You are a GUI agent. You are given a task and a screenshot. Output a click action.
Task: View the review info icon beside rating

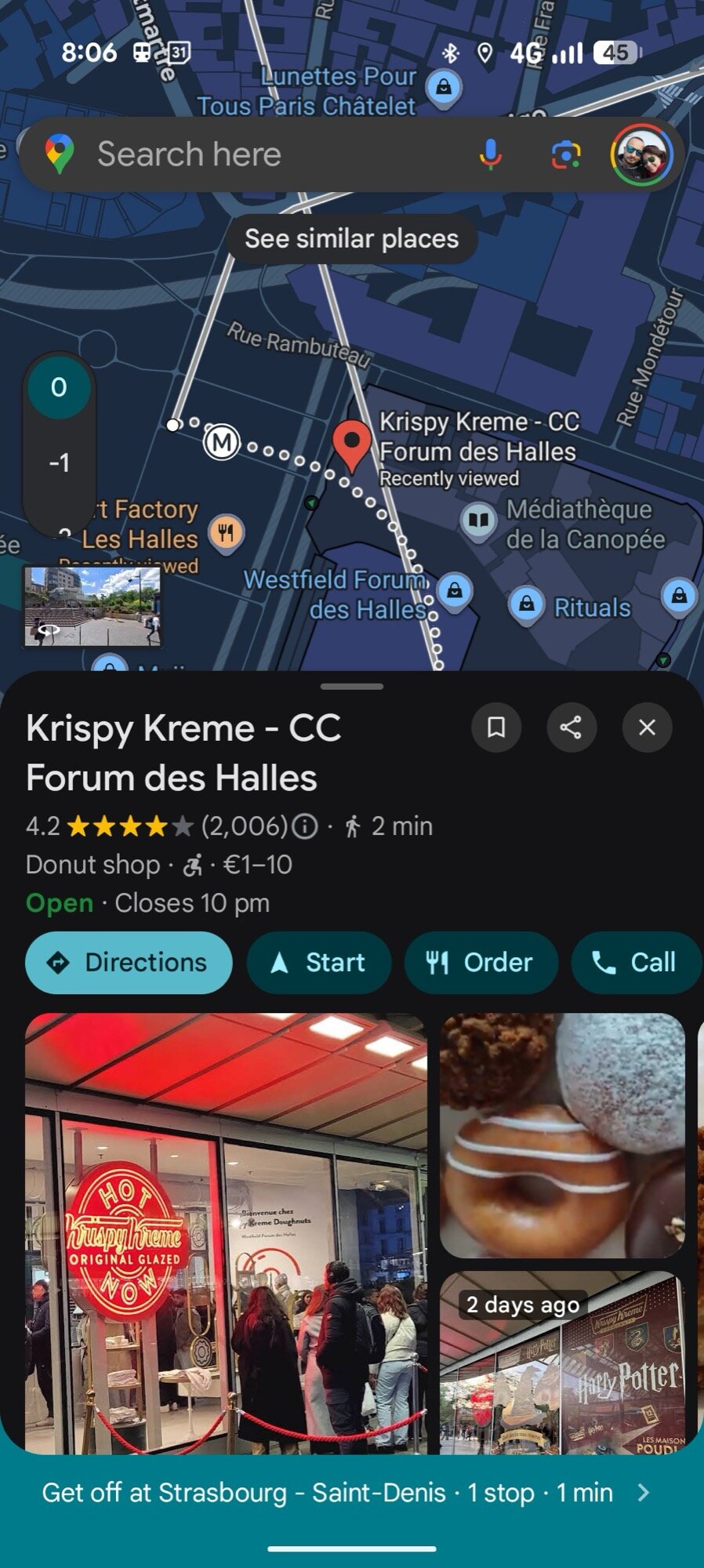pyautogui.click(x=305, y=826)
